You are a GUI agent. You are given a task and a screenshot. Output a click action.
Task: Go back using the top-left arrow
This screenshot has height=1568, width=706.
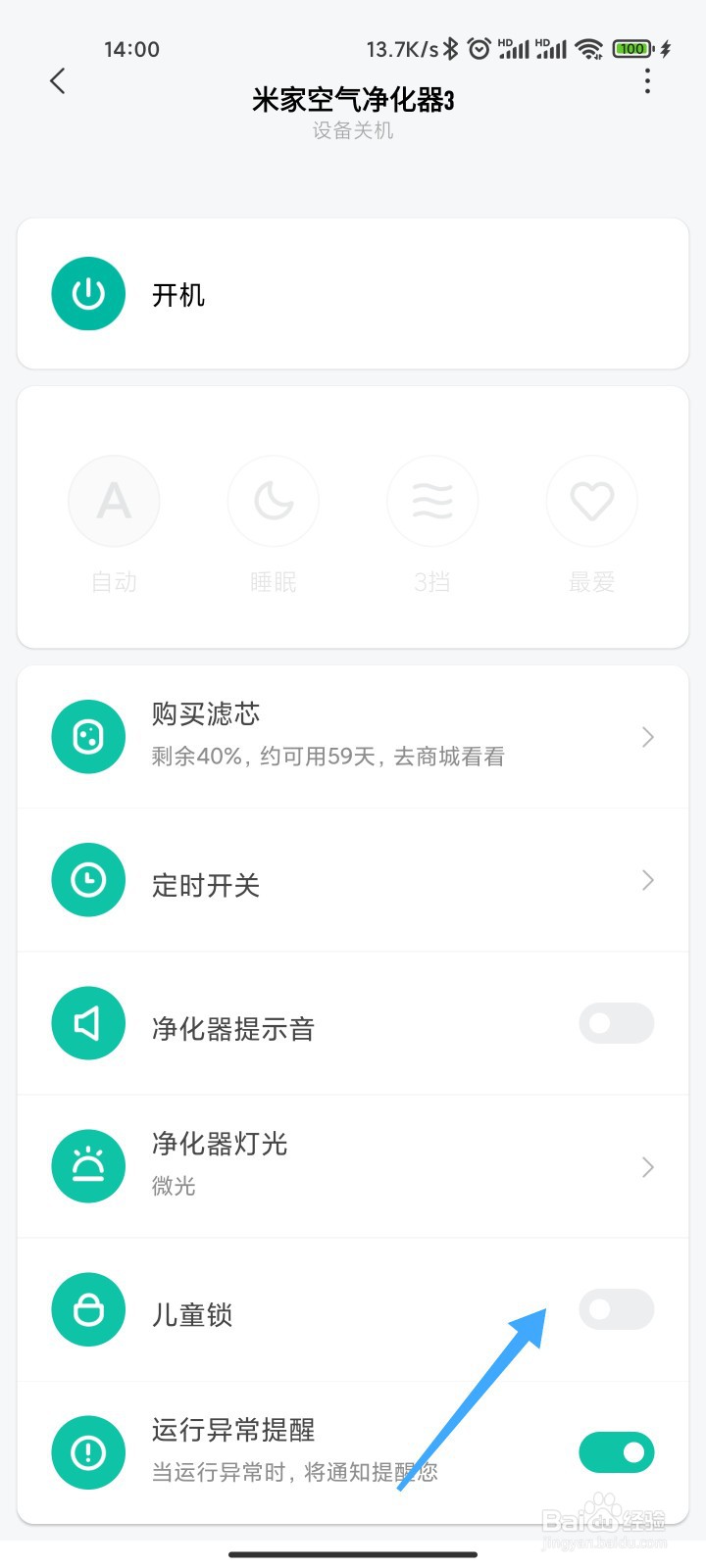58,80
